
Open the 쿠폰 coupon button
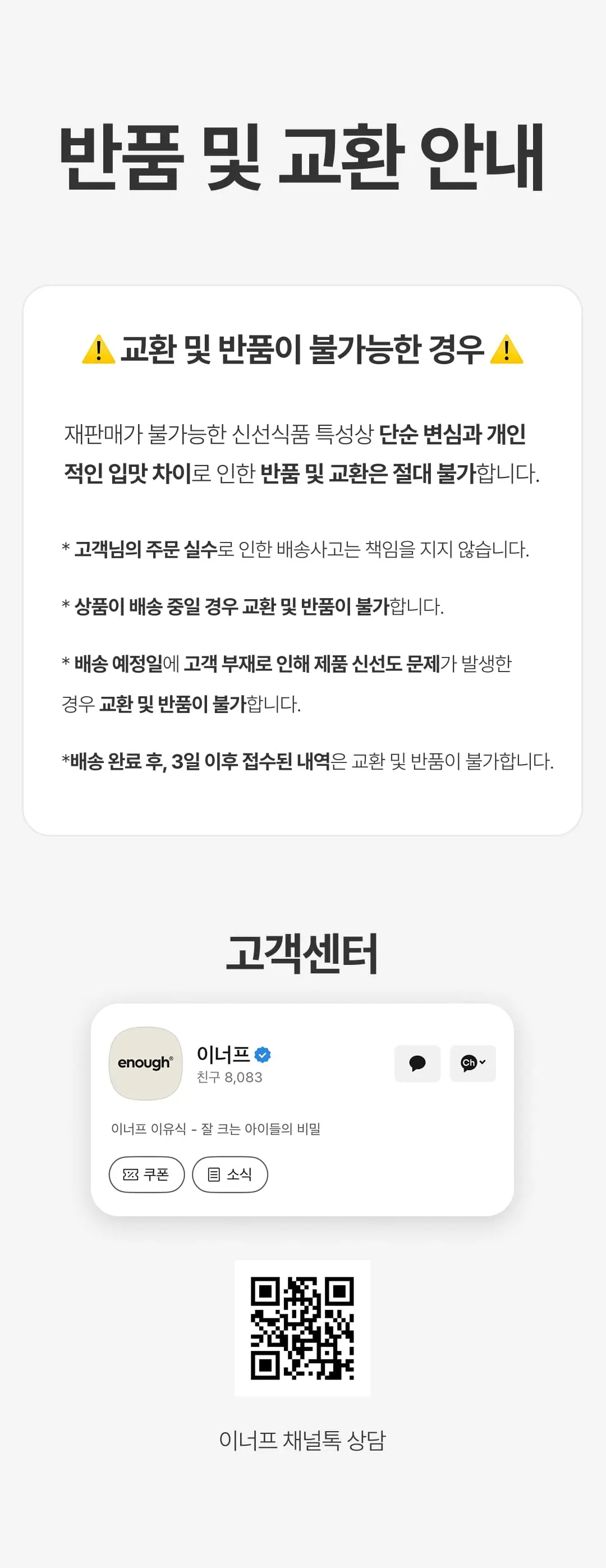[x=146, y=1175]
